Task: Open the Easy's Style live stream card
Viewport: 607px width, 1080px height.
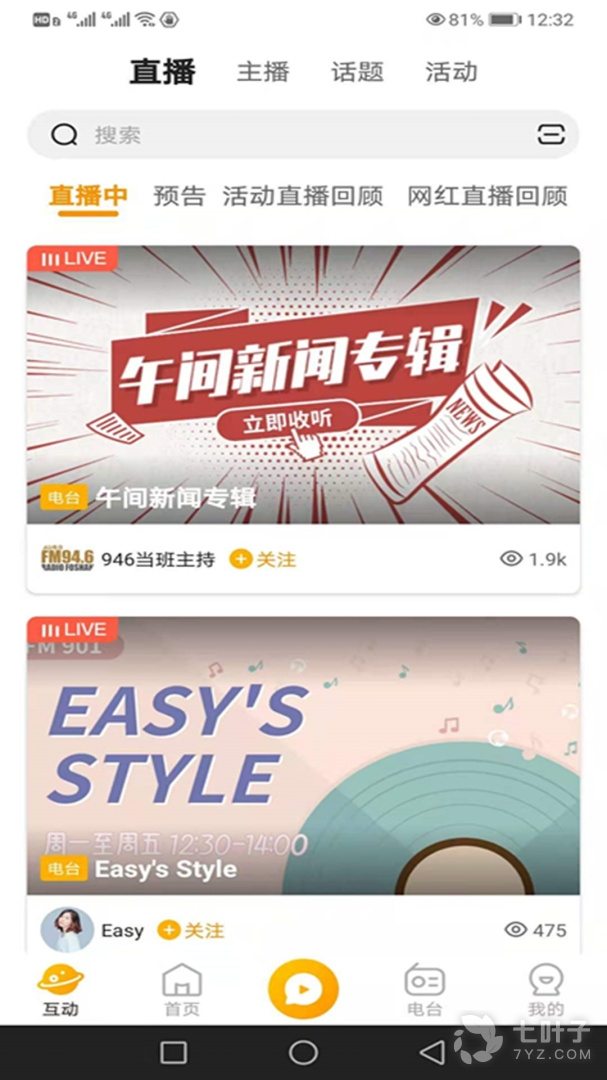Action: point(303,755)
